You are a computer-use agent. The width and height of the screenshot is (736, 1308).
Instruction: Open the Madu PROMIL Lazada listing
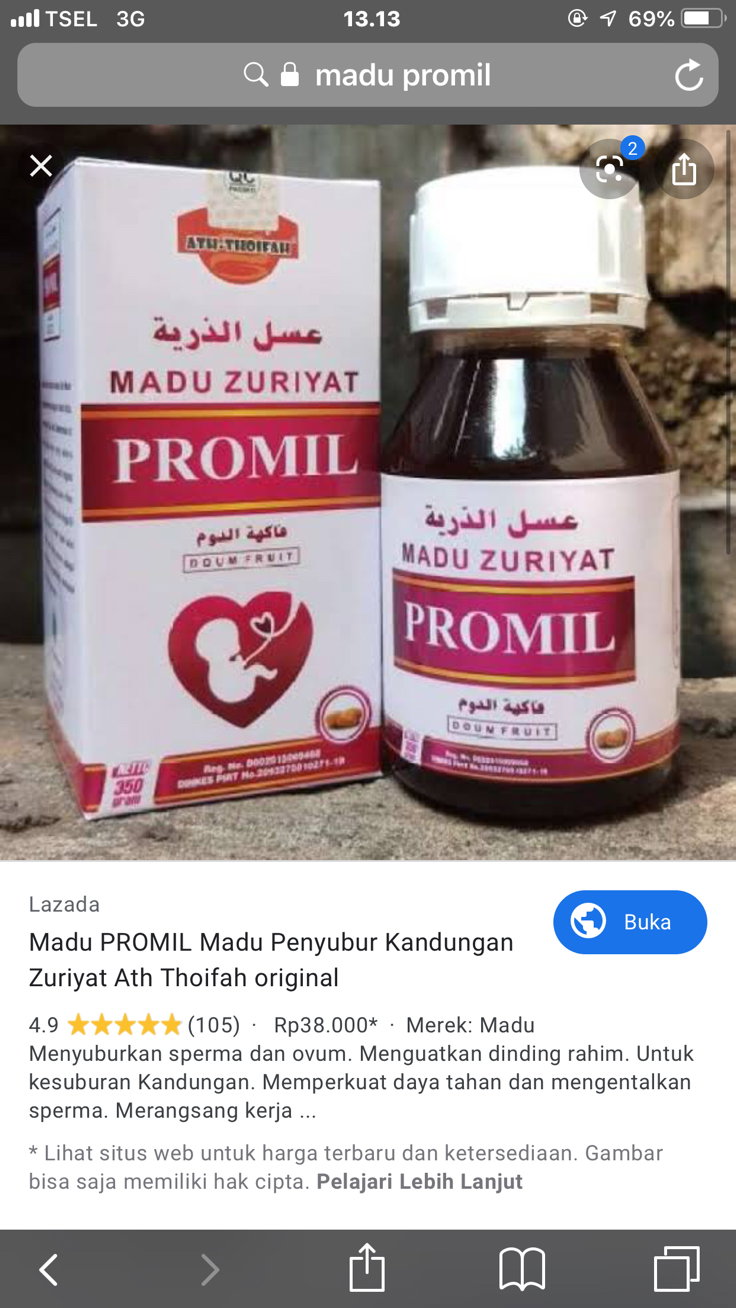(271, 959)
